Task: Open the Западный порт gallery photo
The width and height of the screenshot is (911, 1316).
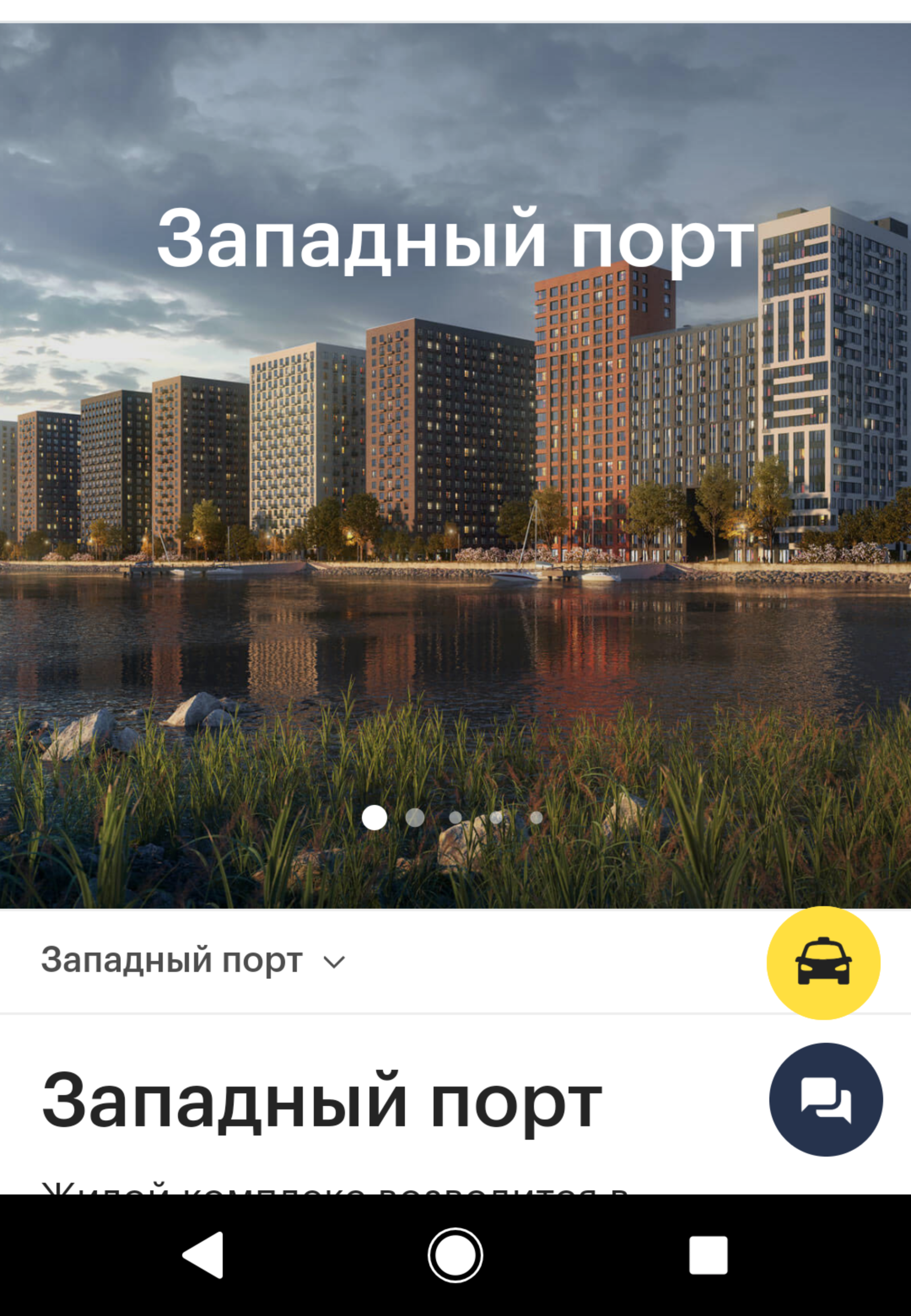Action: (x=455, y=457)
